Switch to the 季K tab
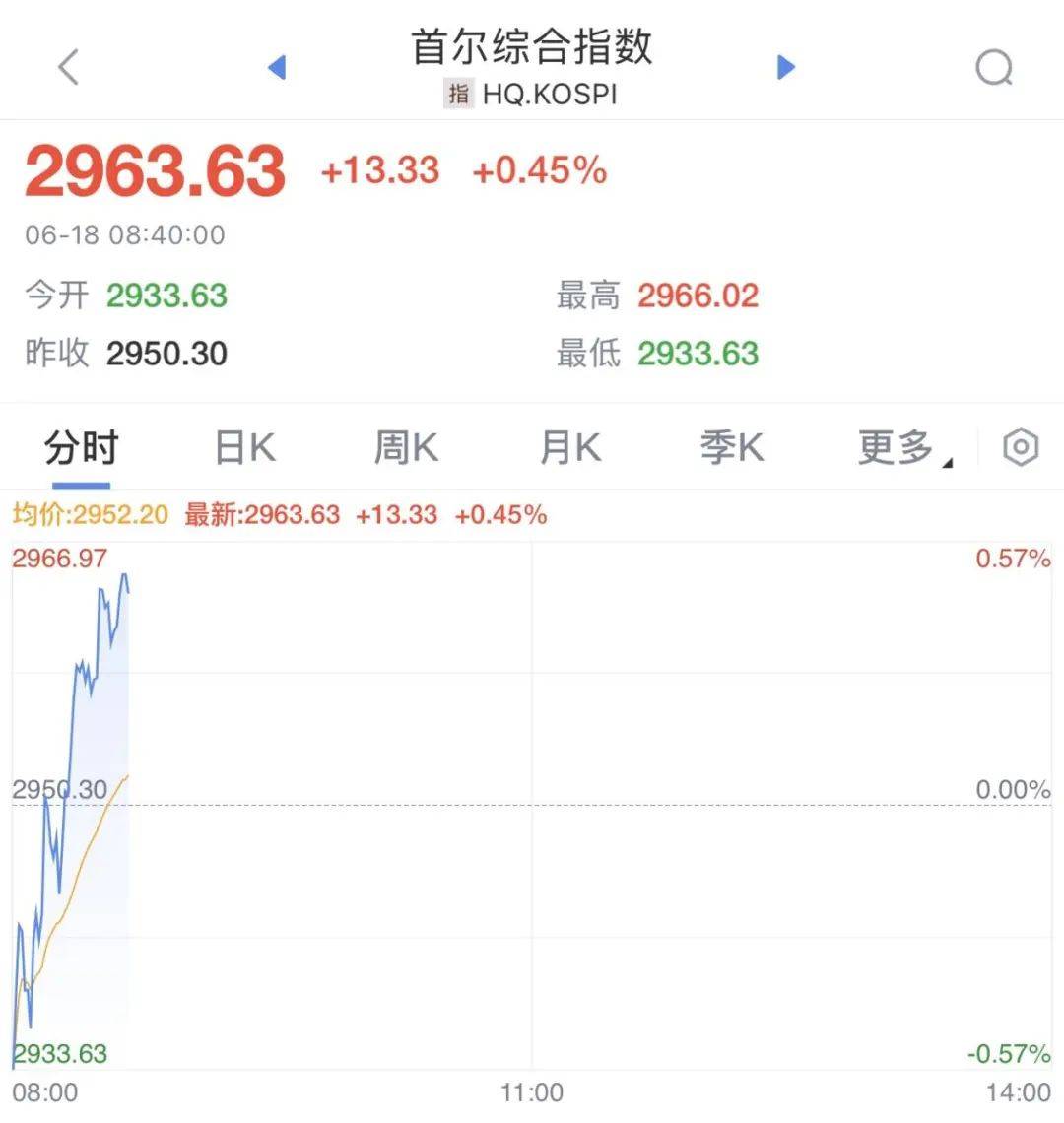Image resolution: width=1064 pixels, height=1123 pixels. point(731,448)
